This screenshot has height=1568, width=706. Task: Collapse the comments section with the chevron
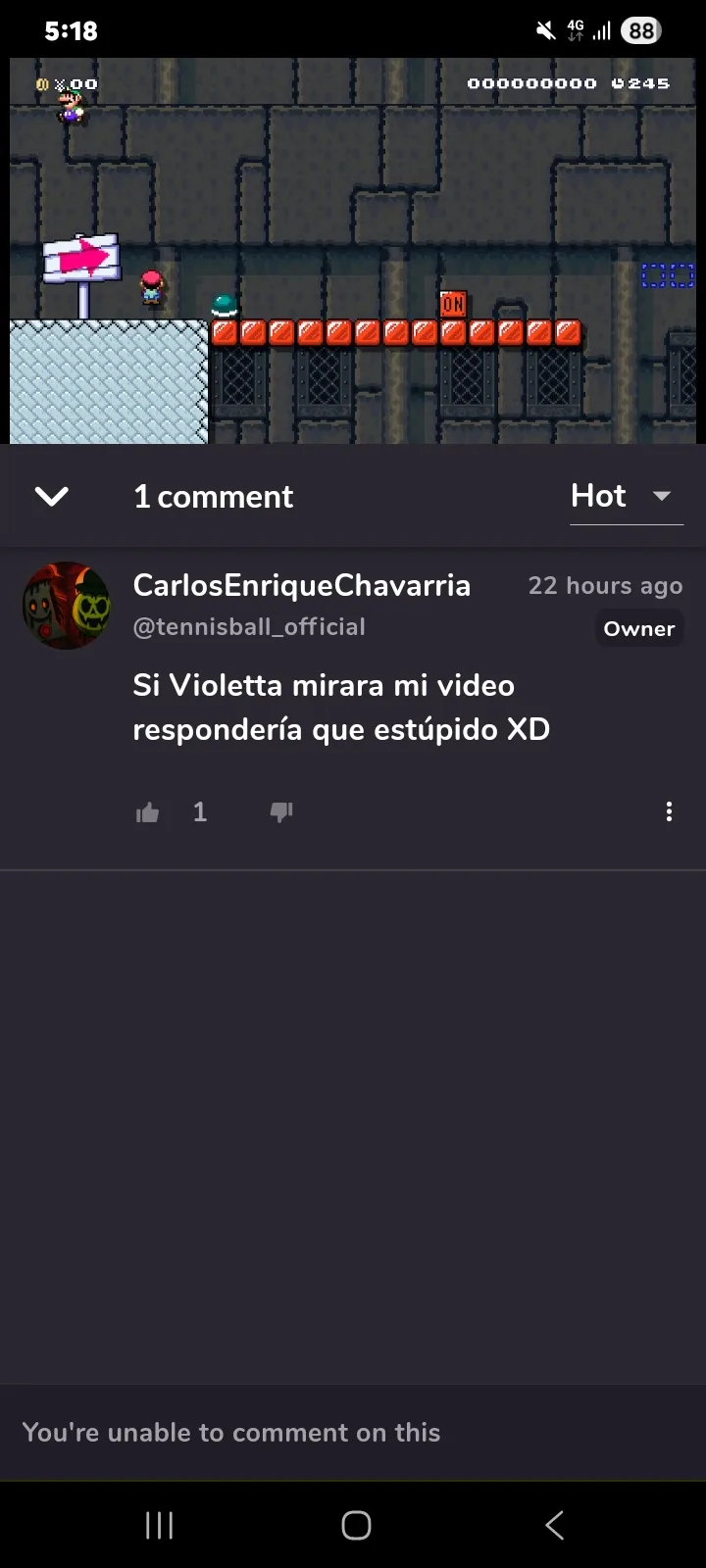[x=52, y=497]
